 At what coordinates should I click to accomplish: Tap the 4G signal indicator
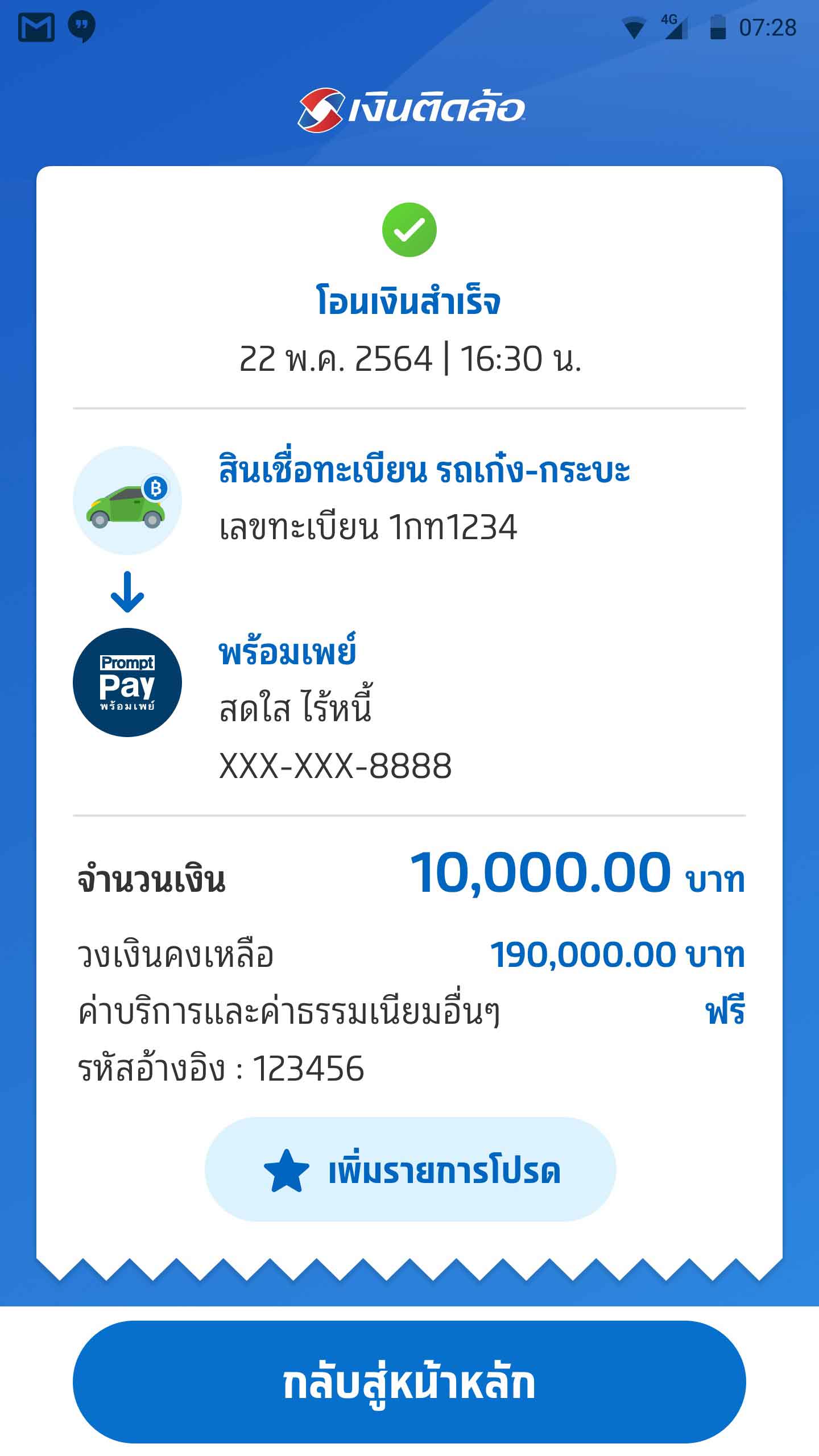pos(675,27)
